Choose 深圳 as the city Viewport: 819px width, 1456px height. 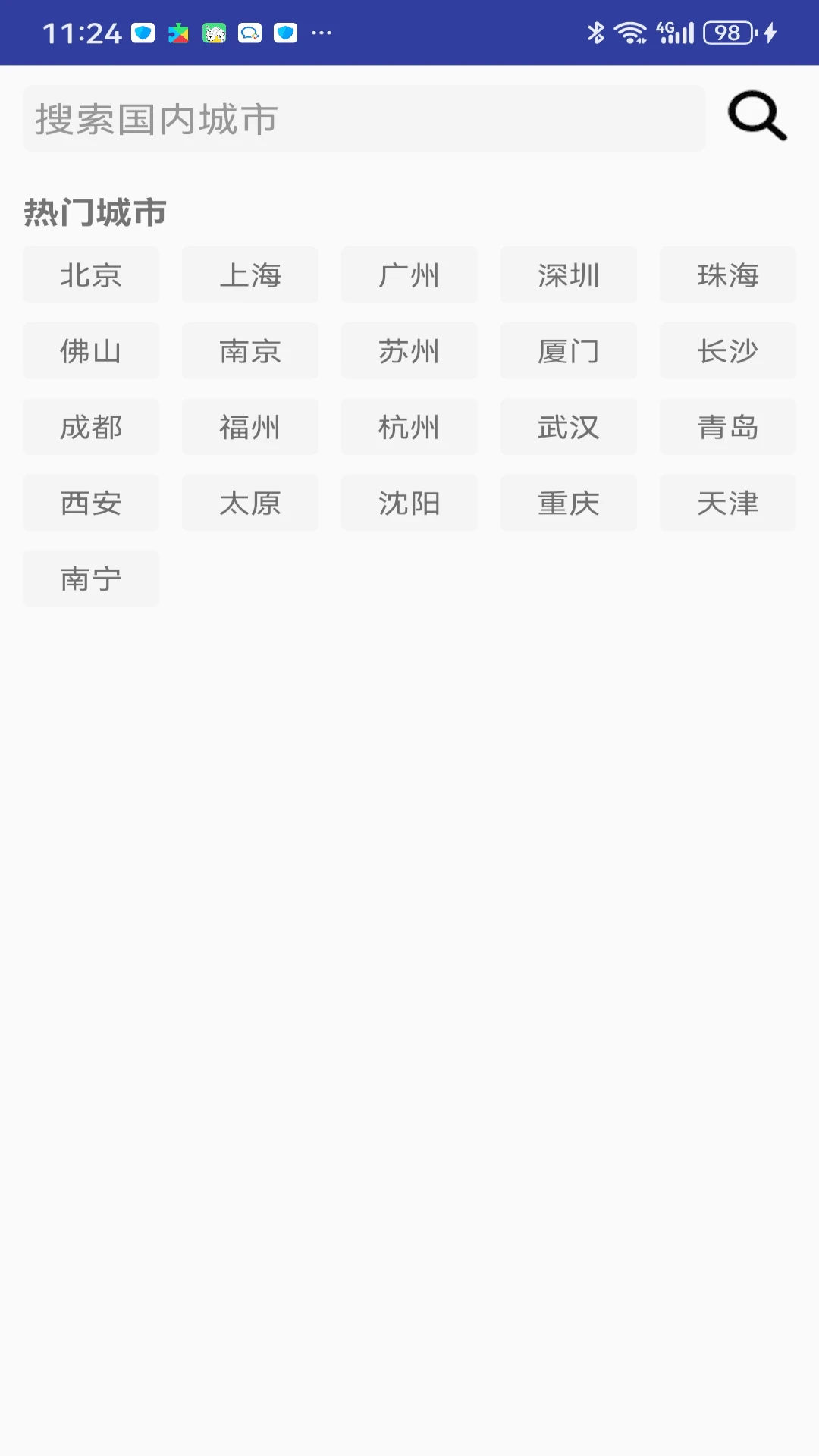tap(569, 275)
